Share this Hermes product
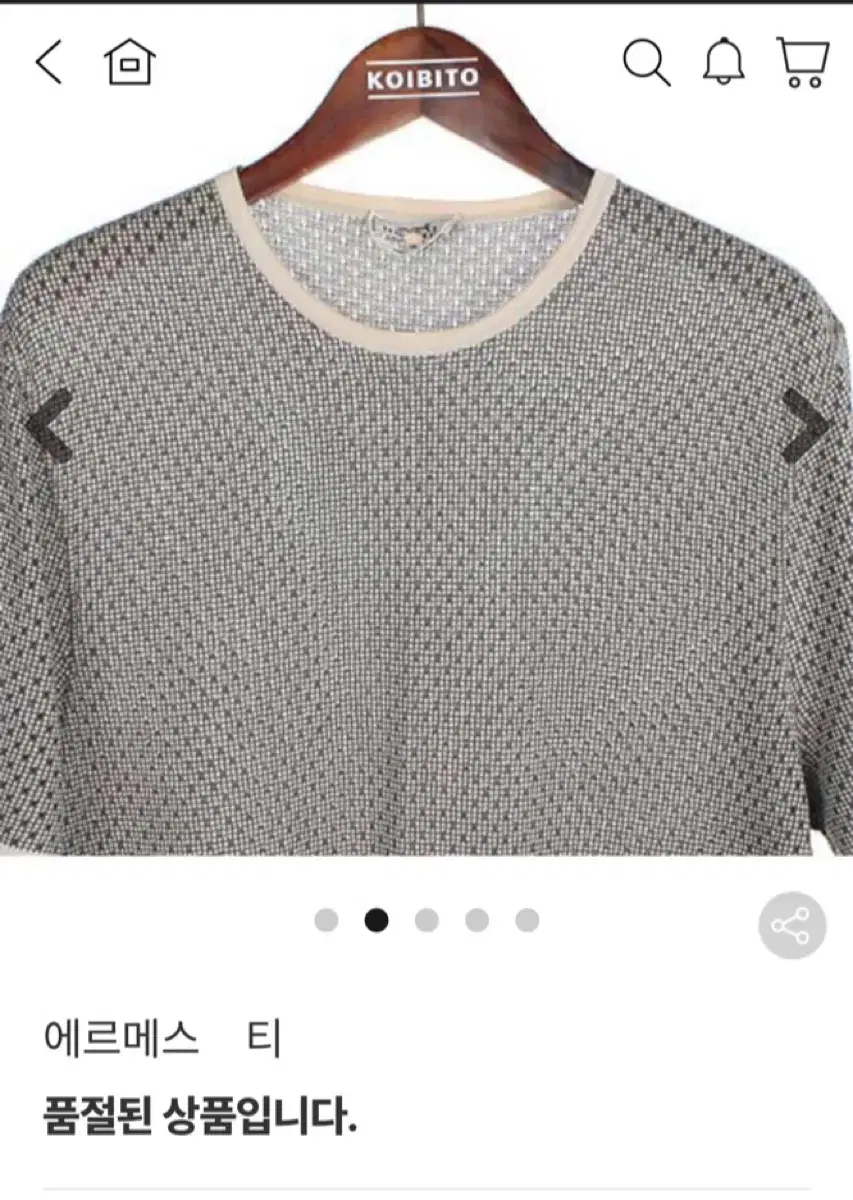 (792, 926)
